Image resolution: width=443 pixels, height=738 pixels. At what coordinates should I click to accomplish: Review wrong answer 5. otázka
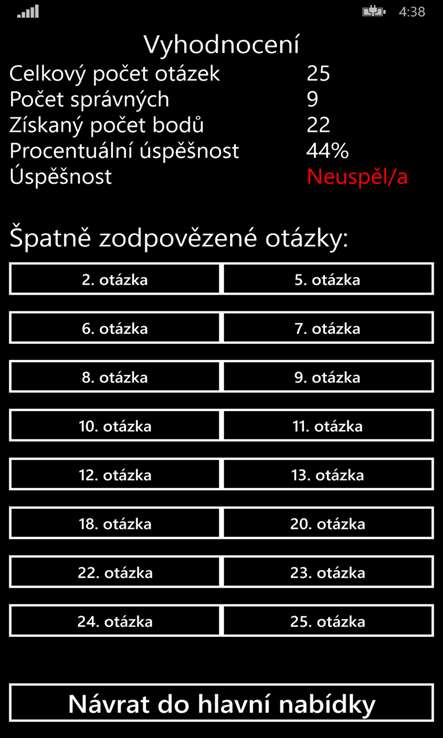click(x=328, y=279)
